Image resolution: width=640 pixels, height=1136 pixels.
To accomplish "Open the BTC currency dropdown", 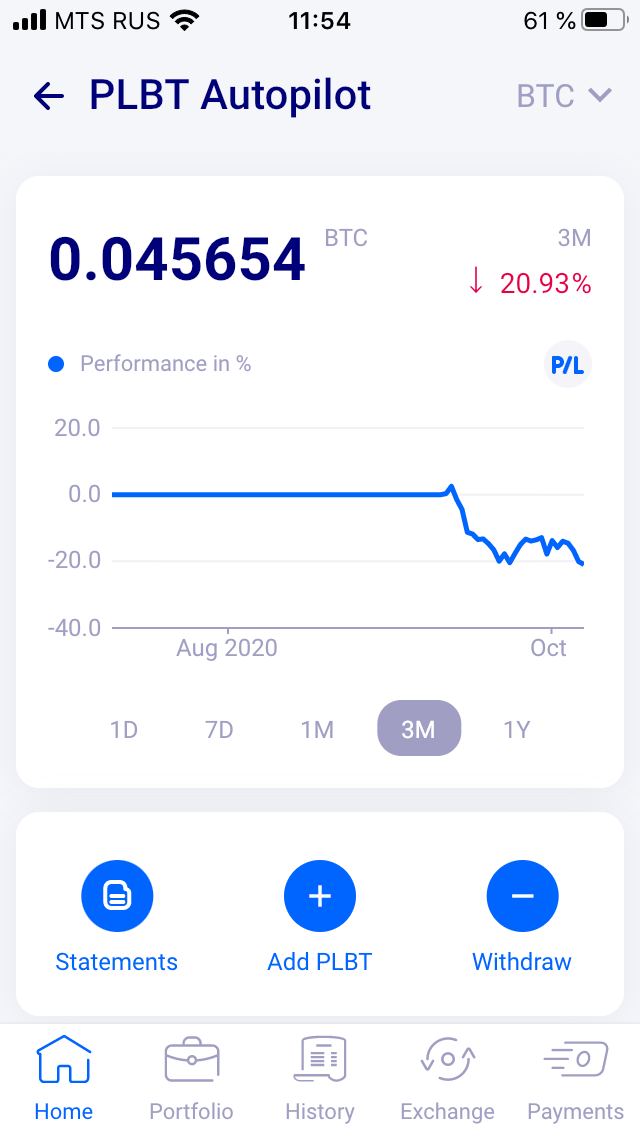I will pos(564,96).
